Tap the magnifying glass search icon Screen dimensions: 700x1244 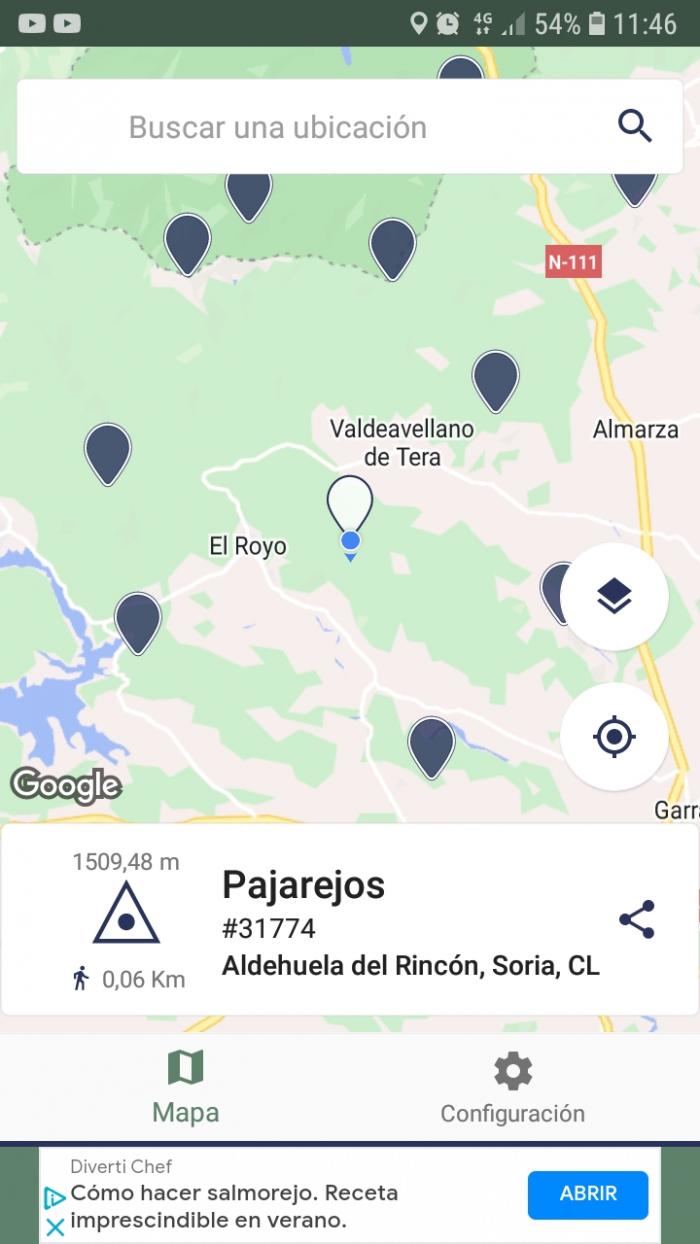pyautogui.click(x=635, y=127)
